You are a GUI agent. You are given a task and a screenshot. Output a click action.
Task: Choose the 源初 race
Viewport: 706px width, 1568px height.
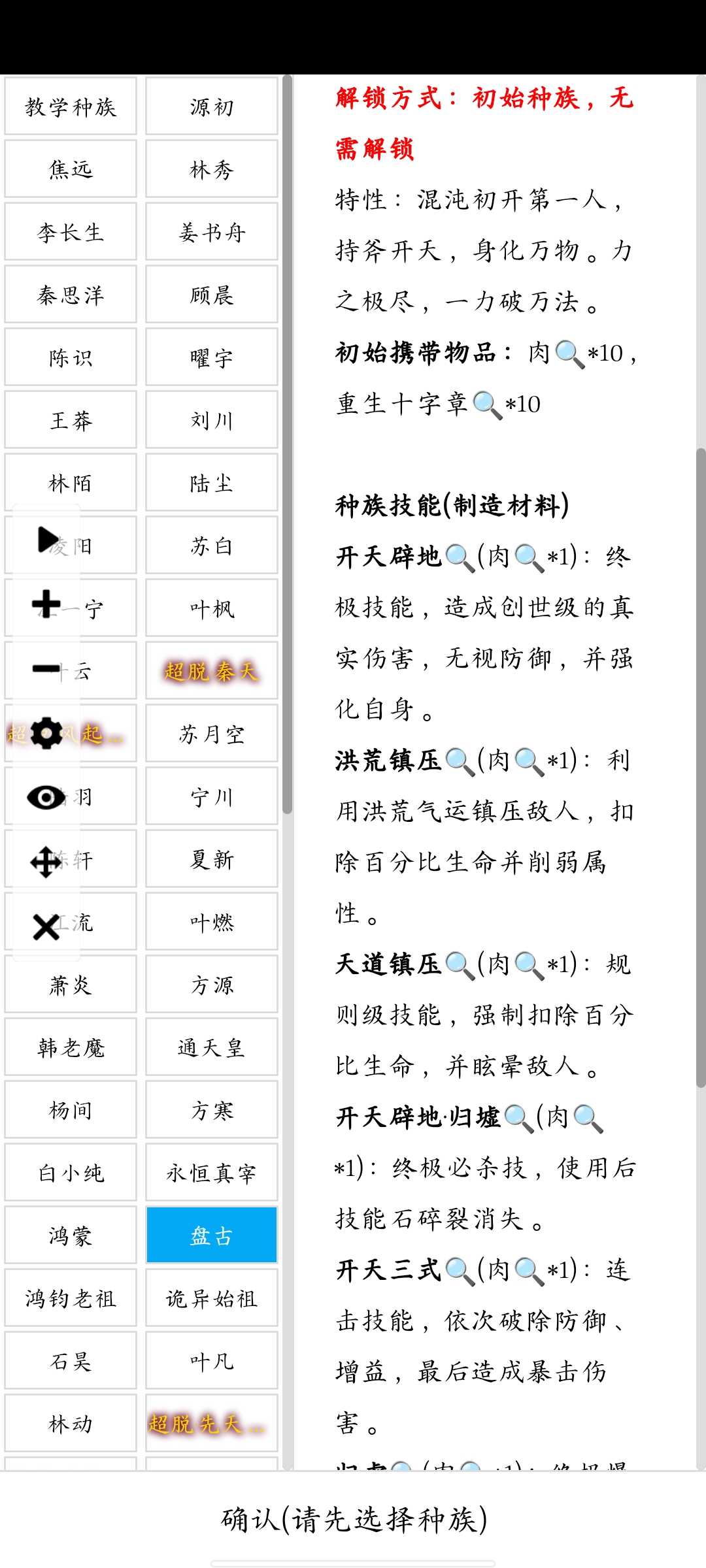click(211, 106)
